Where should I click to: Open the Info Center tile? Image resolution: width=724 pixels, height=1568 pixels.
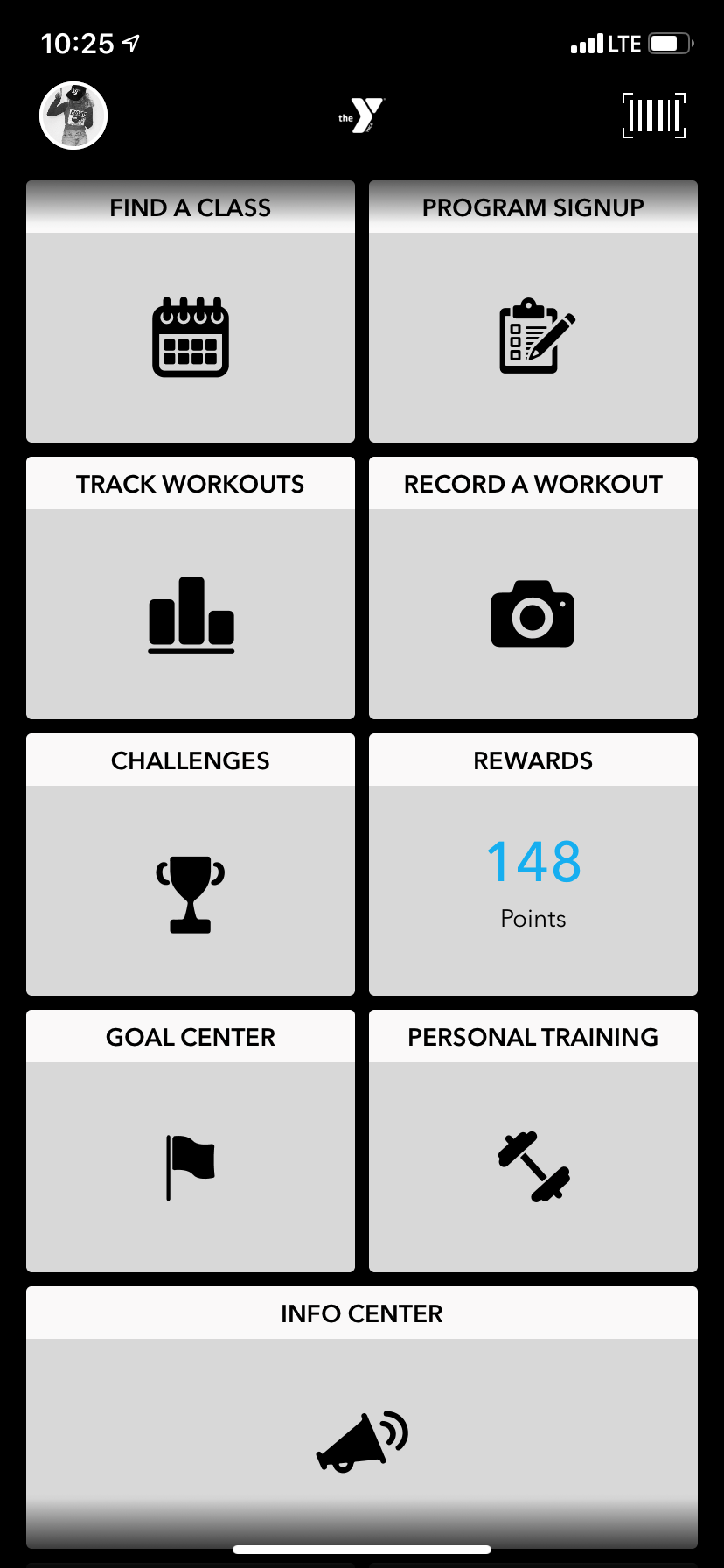(362, 1416)
